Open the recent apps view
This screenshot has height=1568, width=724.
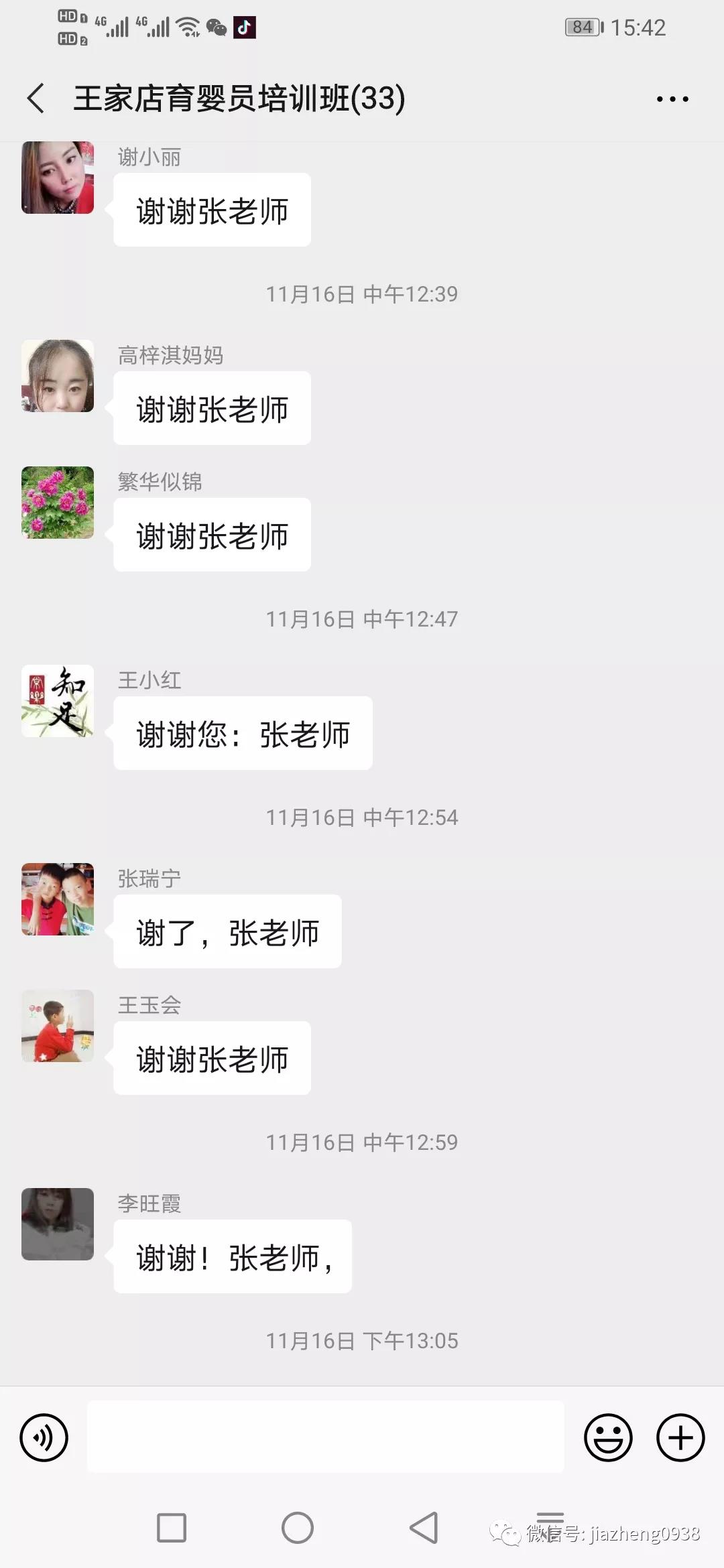[172, 1528]
